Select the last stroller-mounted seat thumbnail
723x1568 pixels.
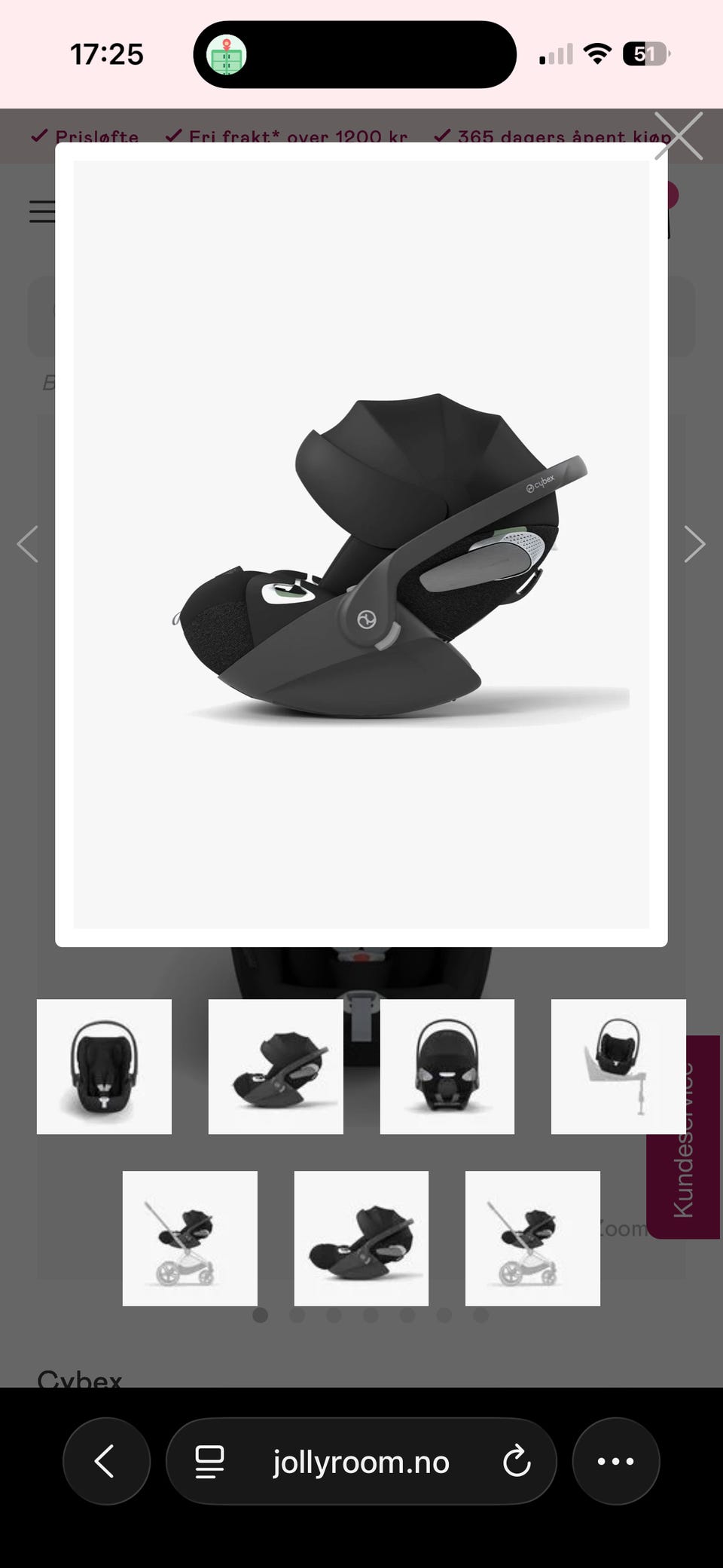click(532, 1238)
